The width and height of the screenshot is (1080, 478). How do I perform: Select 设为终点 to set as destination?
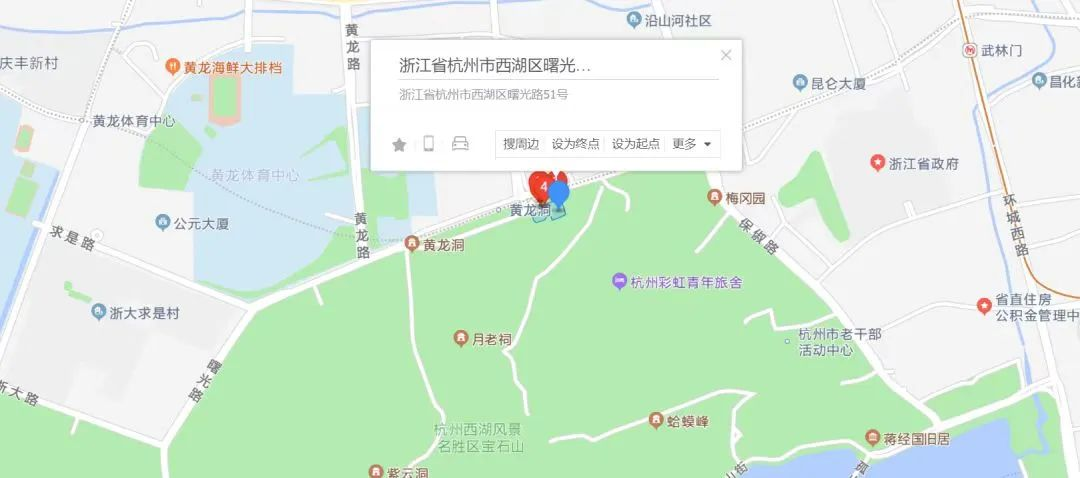575,144
